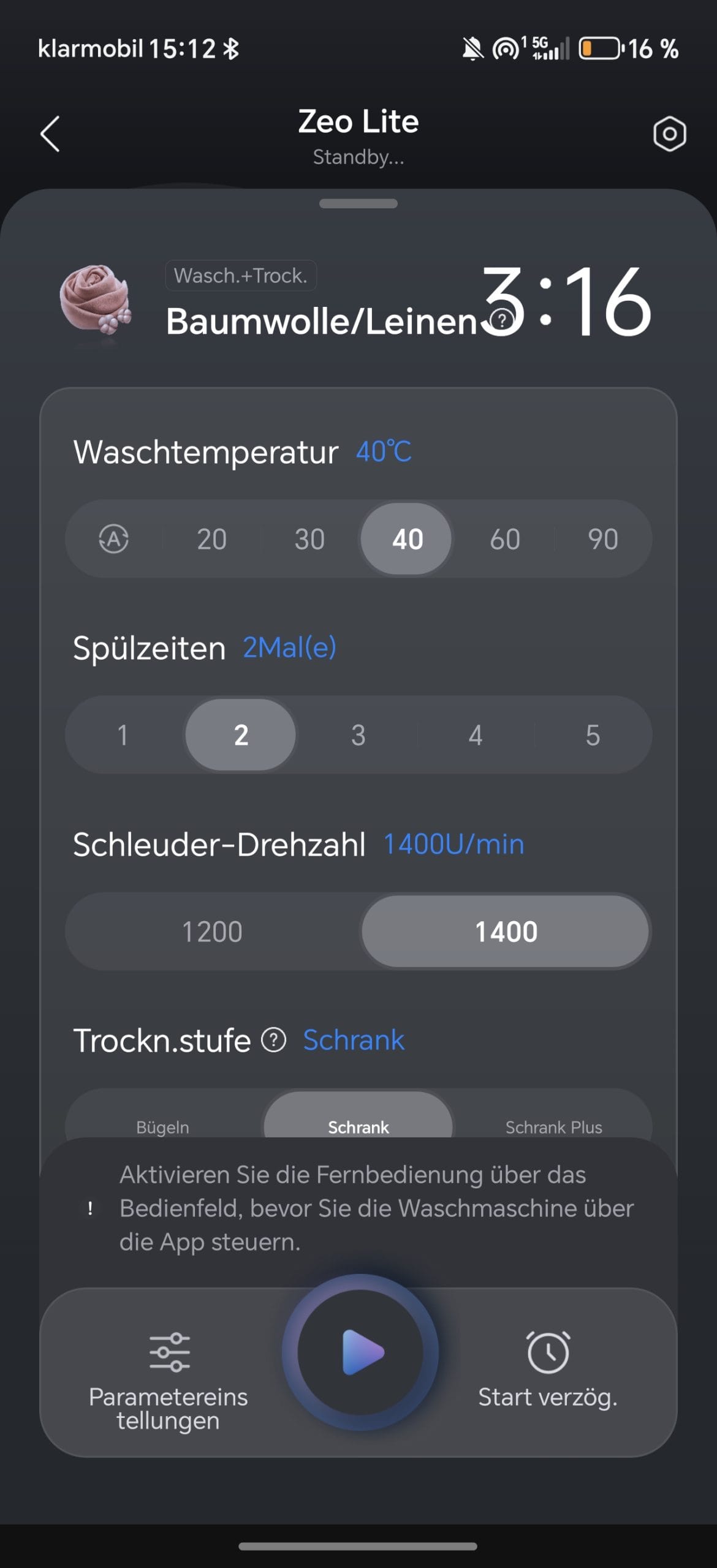Open the help icon next to Trockn.stufe
The width and height of the screenshot is (717, 1568).
tap(274, 1040)
